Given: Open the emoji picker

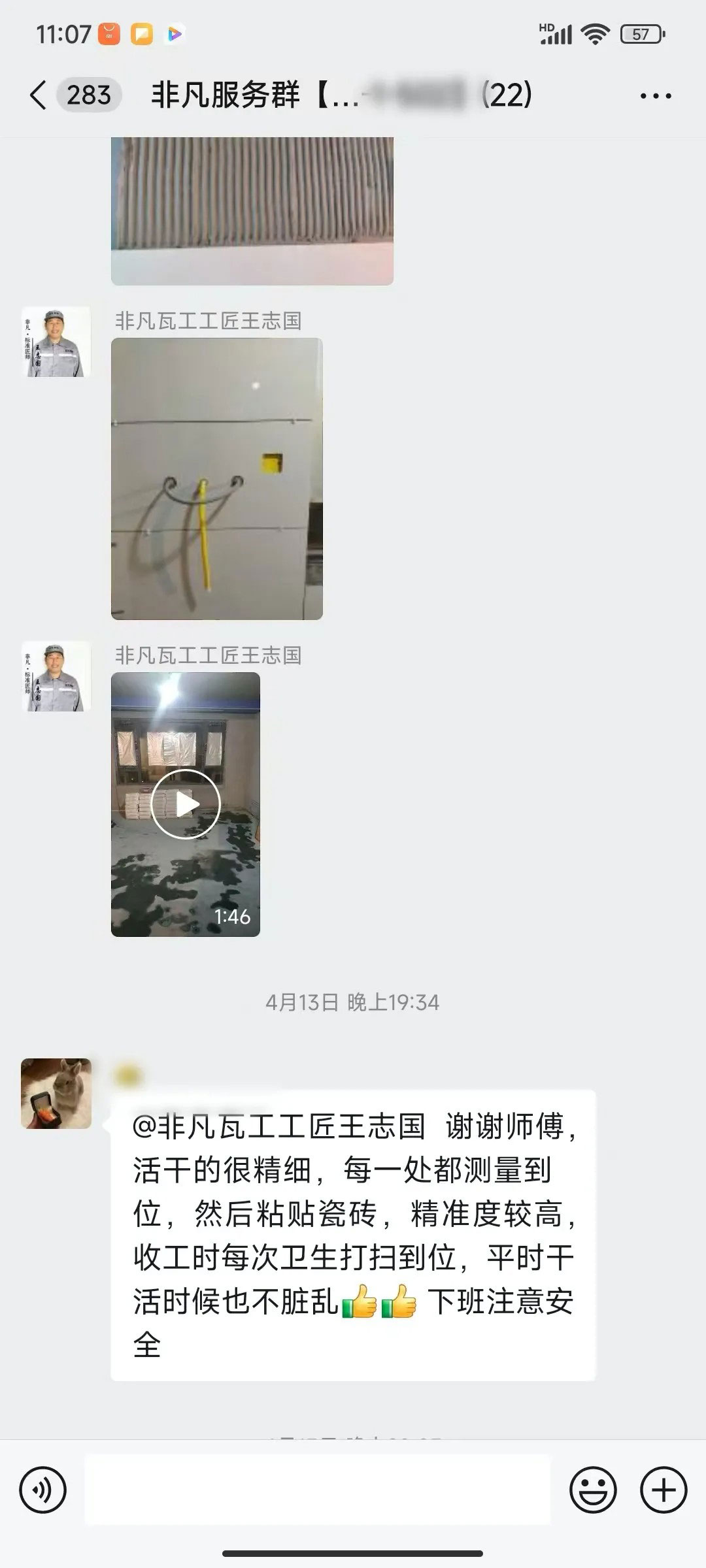Looking at the screenshot, I should click(x=593, y=1492).
